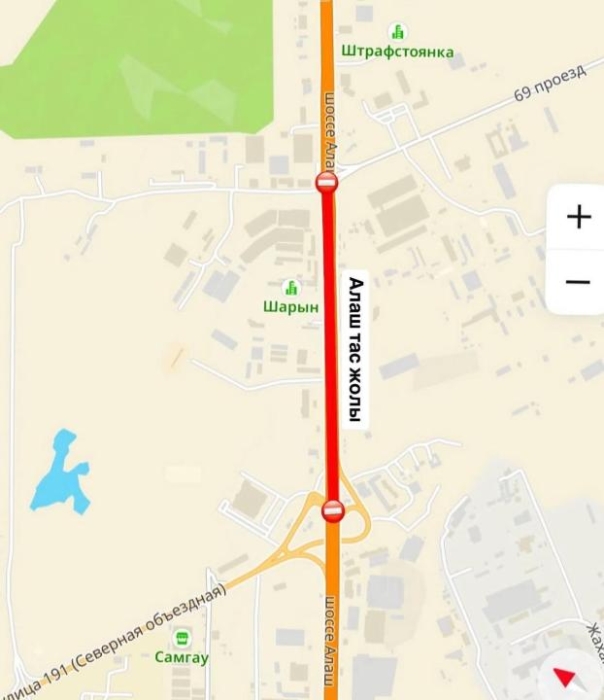Zoom out of the map
604x700 pixels.
tap(578, 282)
